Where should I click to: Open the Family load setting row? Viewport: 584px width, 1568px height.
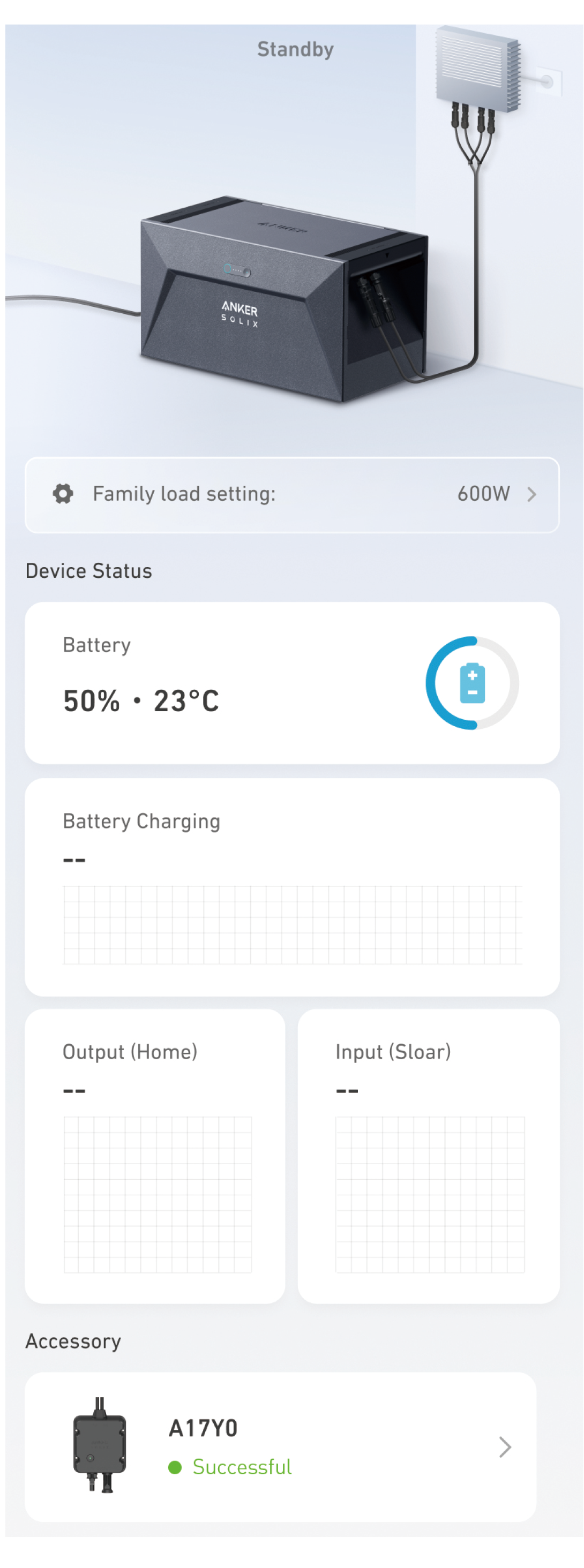pos(291,494)
